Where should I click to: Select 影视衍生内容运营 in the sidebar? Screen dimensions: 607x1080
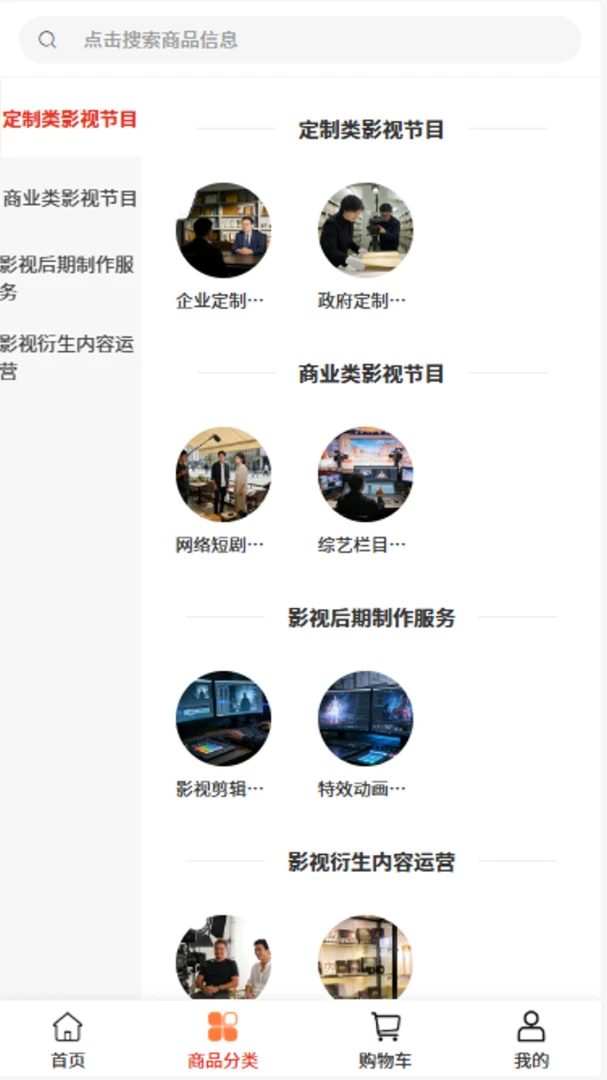tap(68, 357)
